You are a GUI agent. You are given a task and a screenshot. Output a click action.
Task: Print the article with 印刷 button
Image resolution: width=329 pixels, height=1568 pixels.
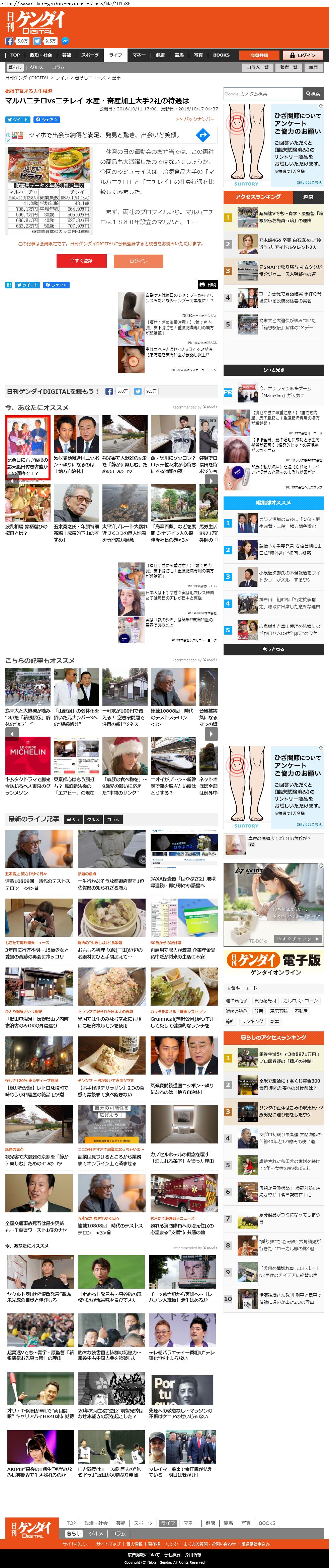click(x=209, y=284)
